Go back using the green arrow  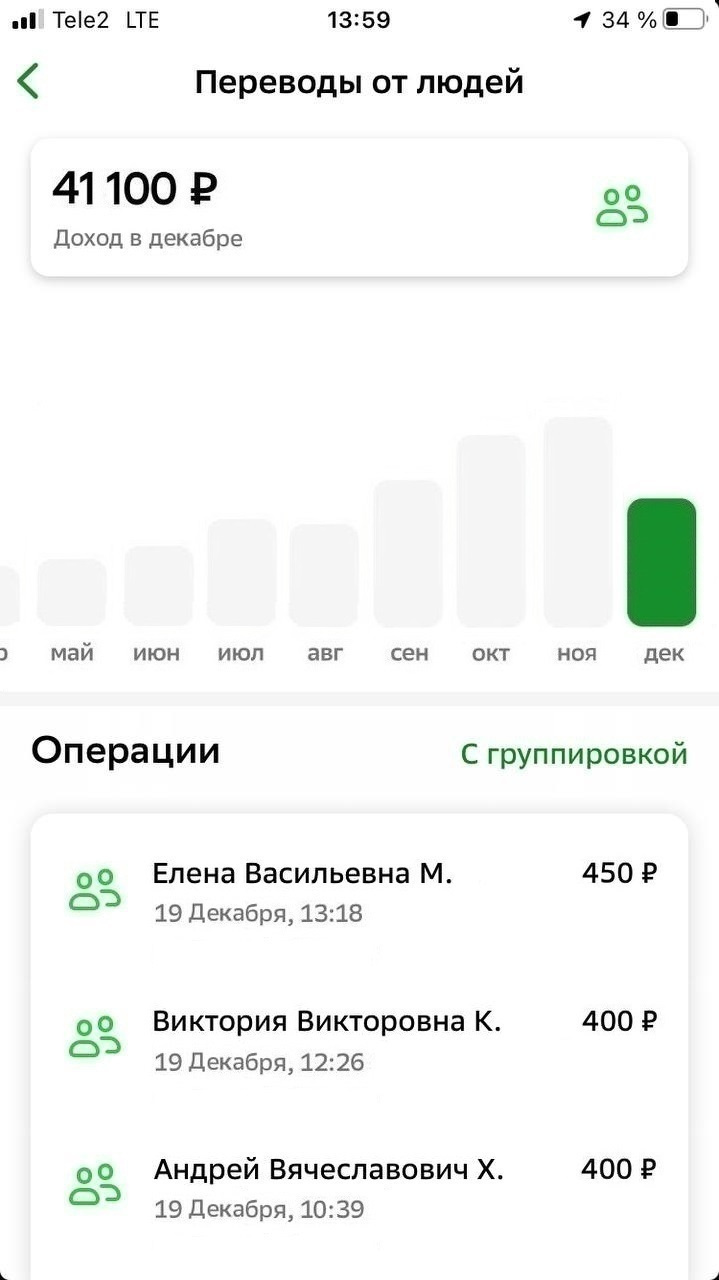pyautogui.click(x=28, y=81)
